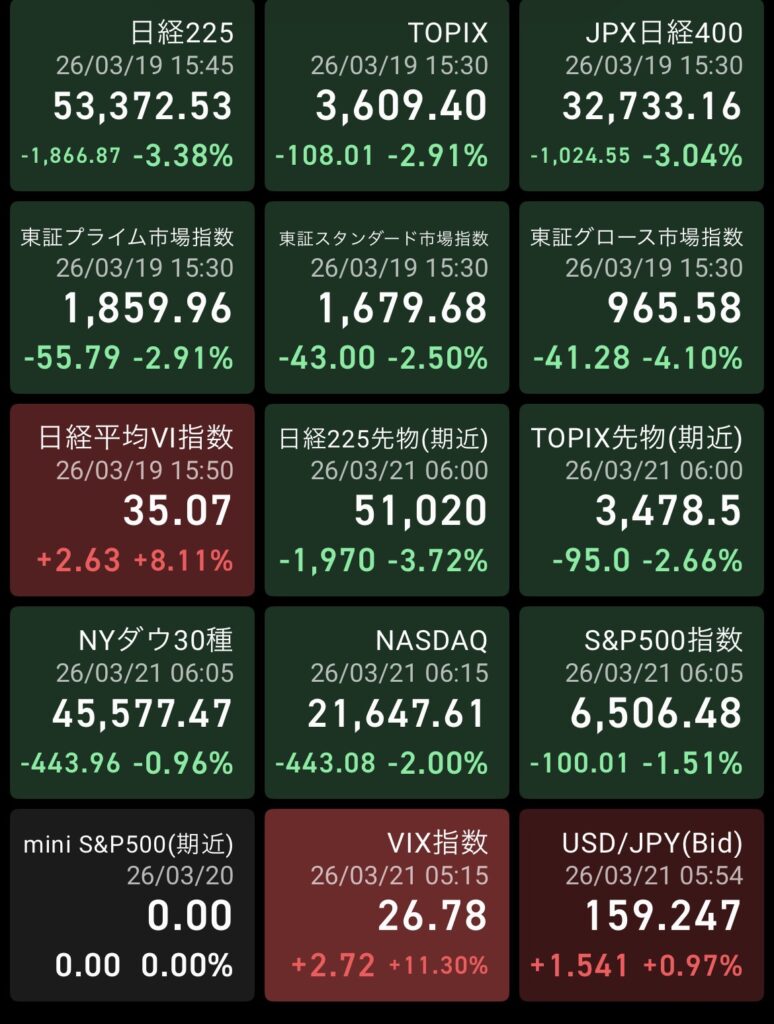View the TOPIX index tile
Viewport: 774px width, 1024px height.
coord(387,95)
